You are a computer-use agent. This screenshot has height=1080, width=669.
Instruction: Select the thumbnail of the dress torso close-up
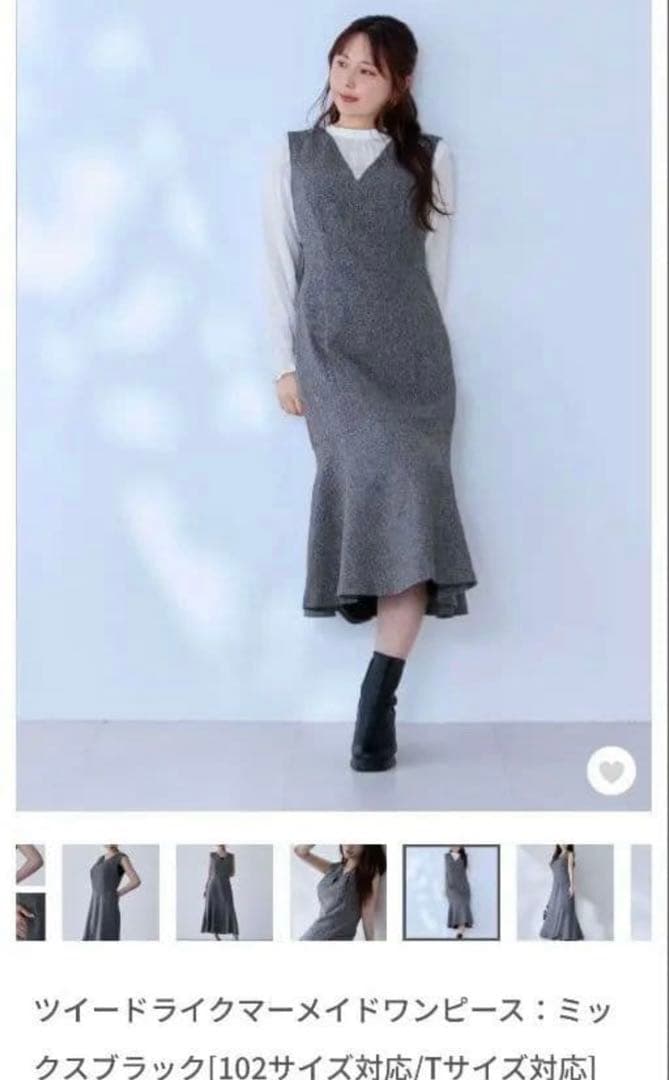(110, 892)
